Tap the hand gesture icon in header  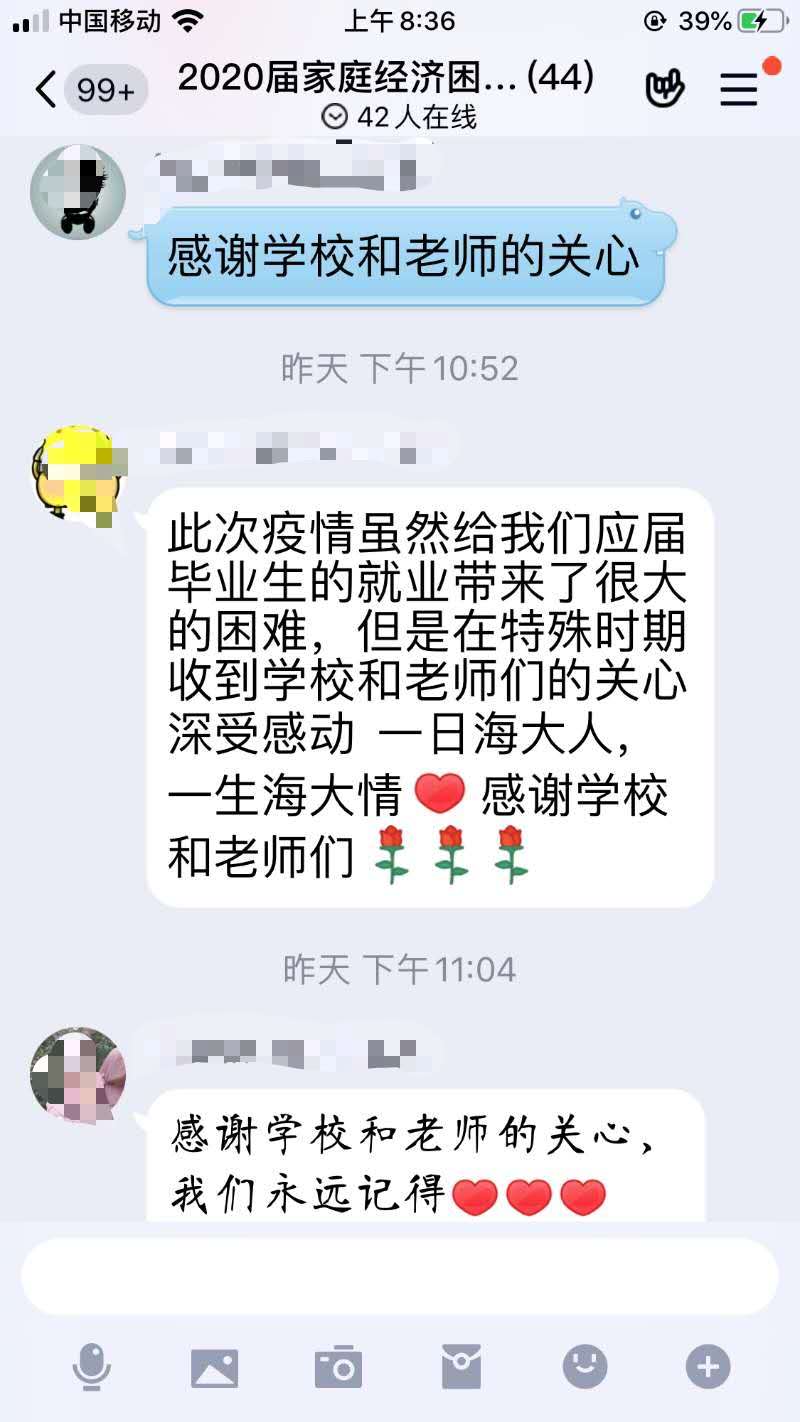664,90
